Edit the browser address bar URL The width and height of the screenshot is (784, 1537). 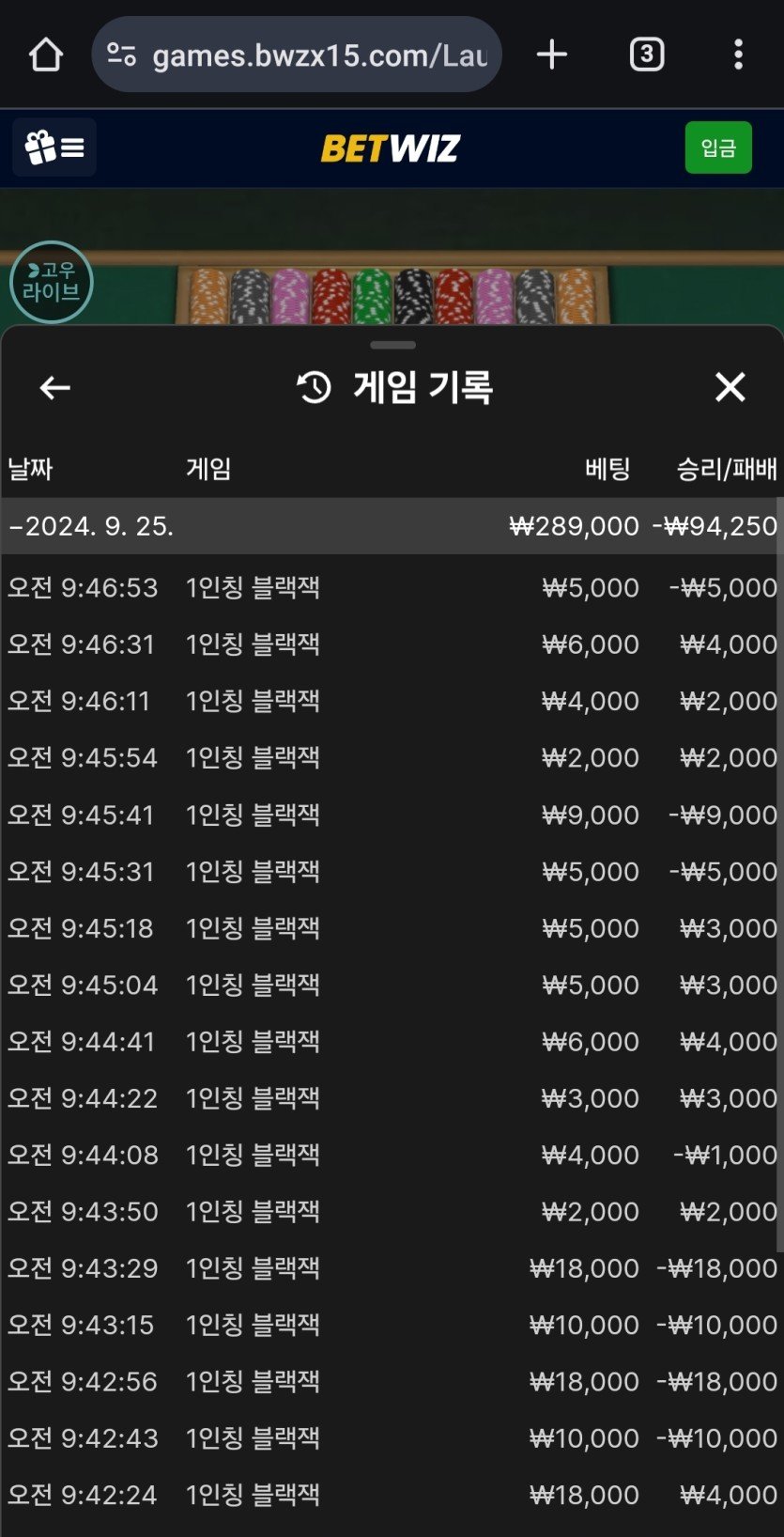319,55
